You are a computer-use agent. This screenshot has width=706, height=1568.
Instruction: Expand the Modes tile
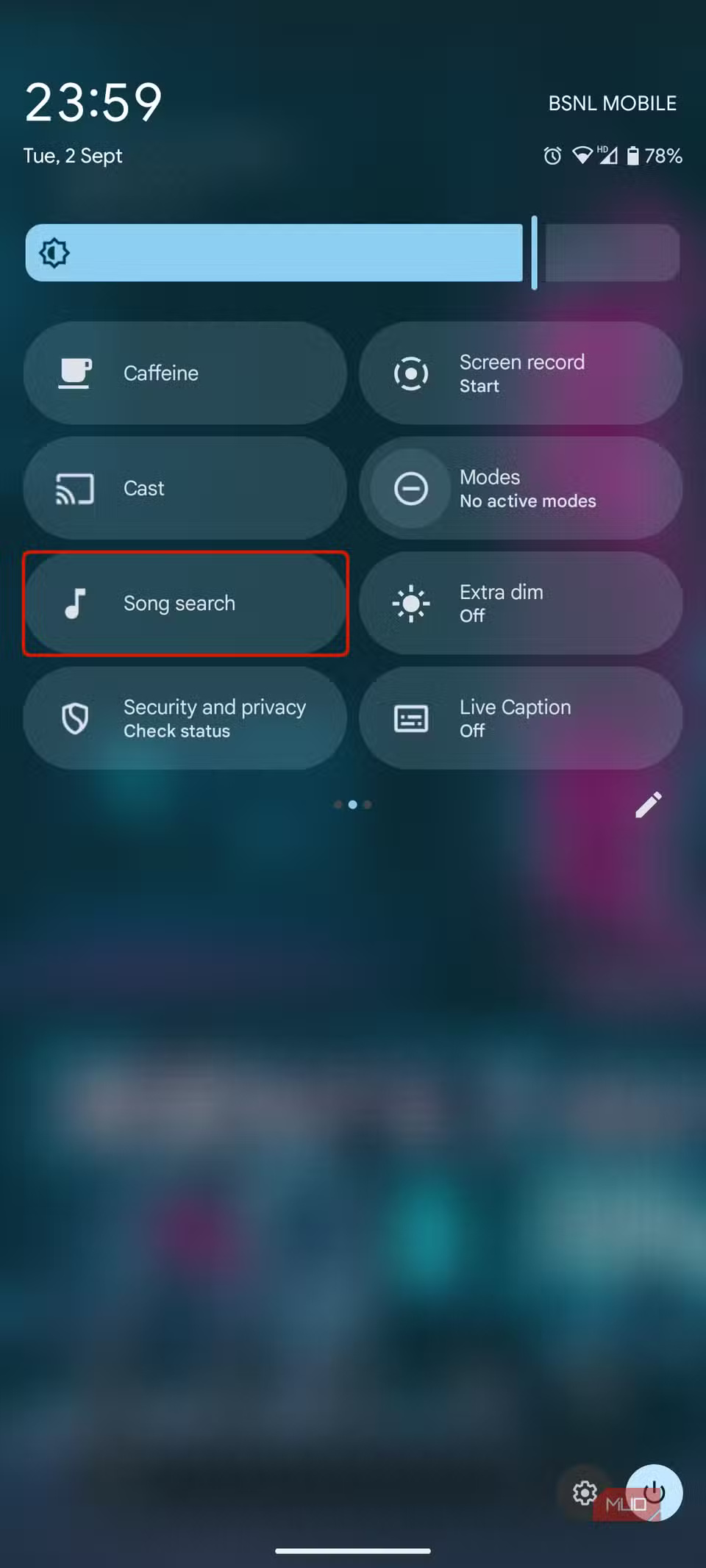[520, 487]
